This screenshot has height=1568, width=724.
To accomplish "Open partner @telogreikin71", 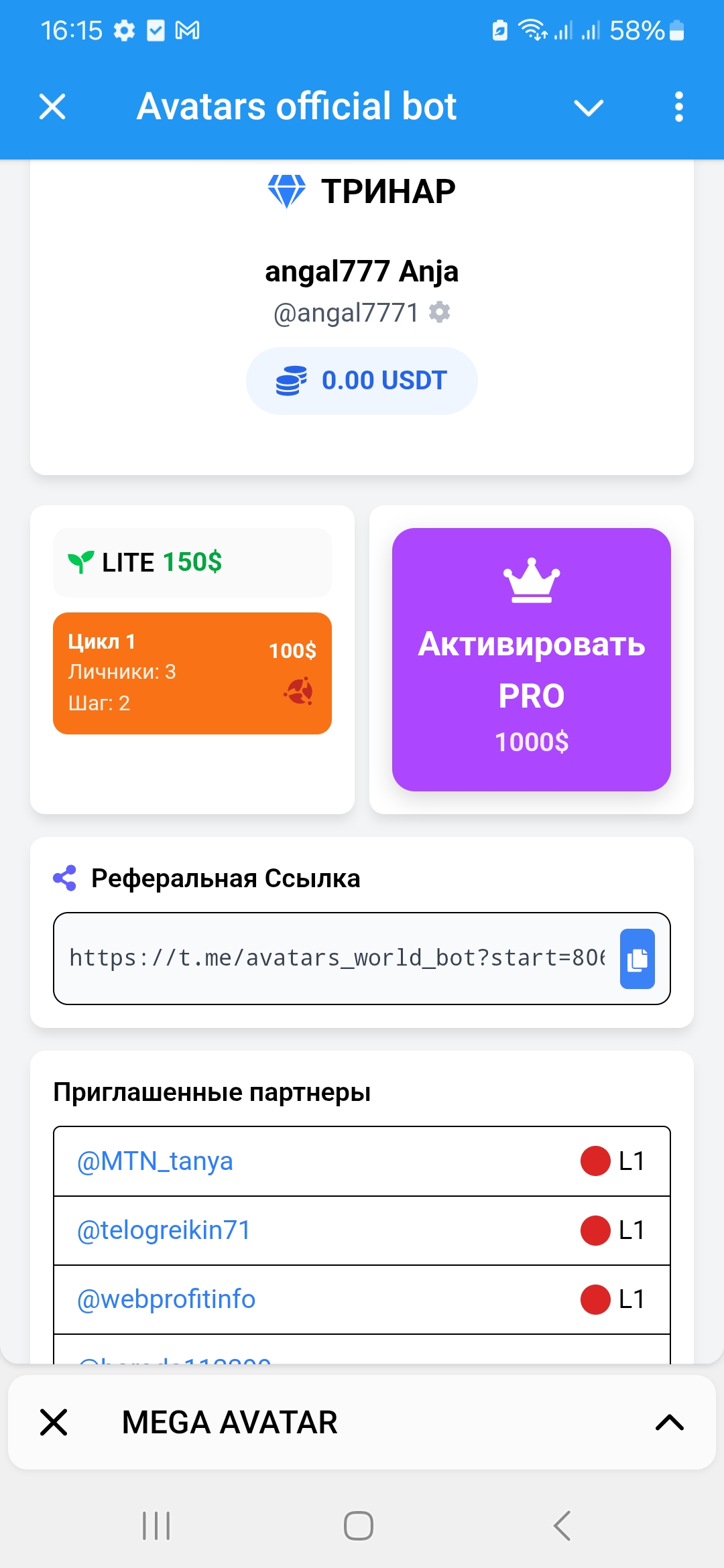I will pos(164,1230).
